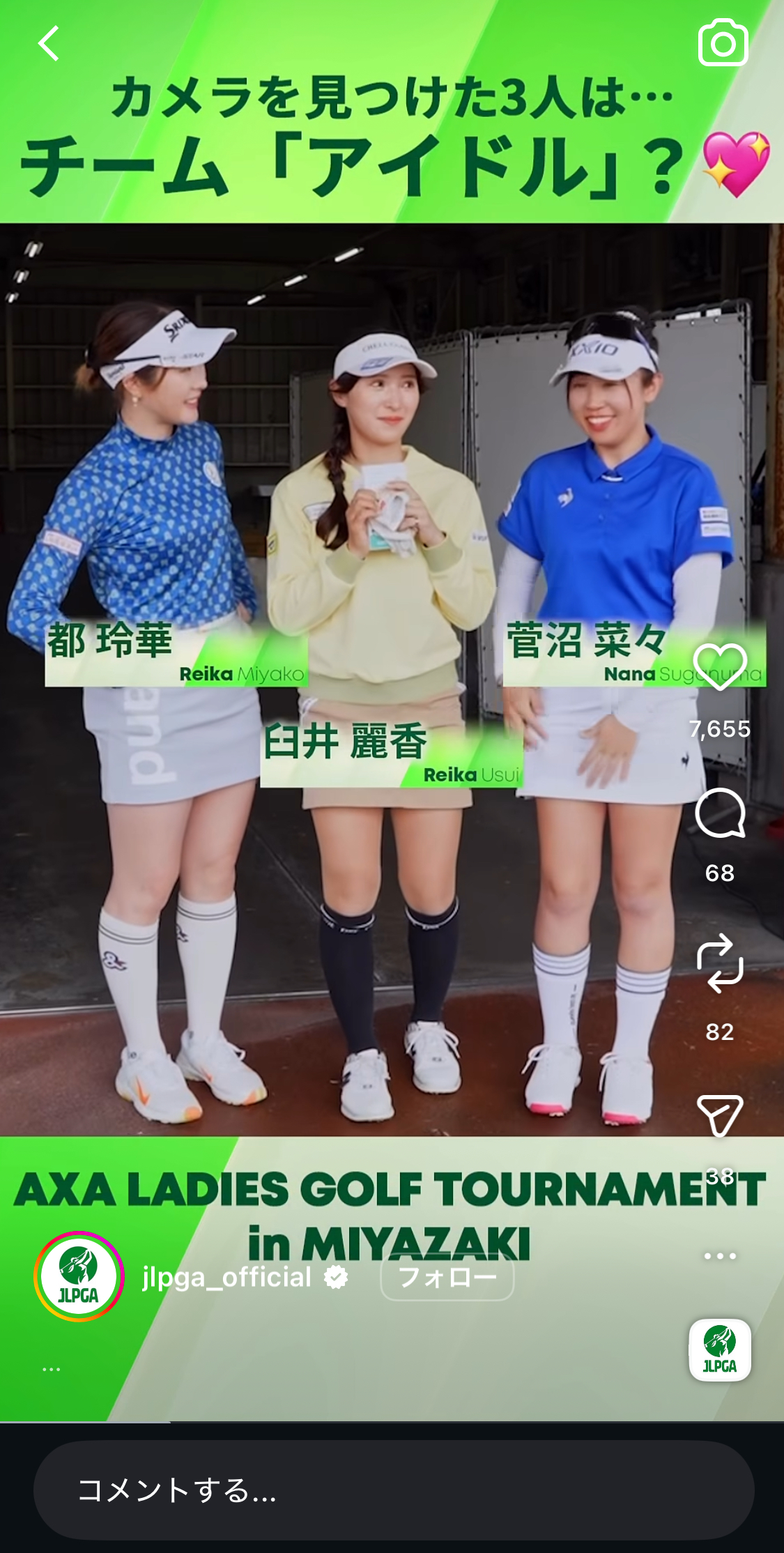The width and height of the screenshot is (784, 1553).
Task: Go back using the top-left arrow
Action: pos(49,44)
